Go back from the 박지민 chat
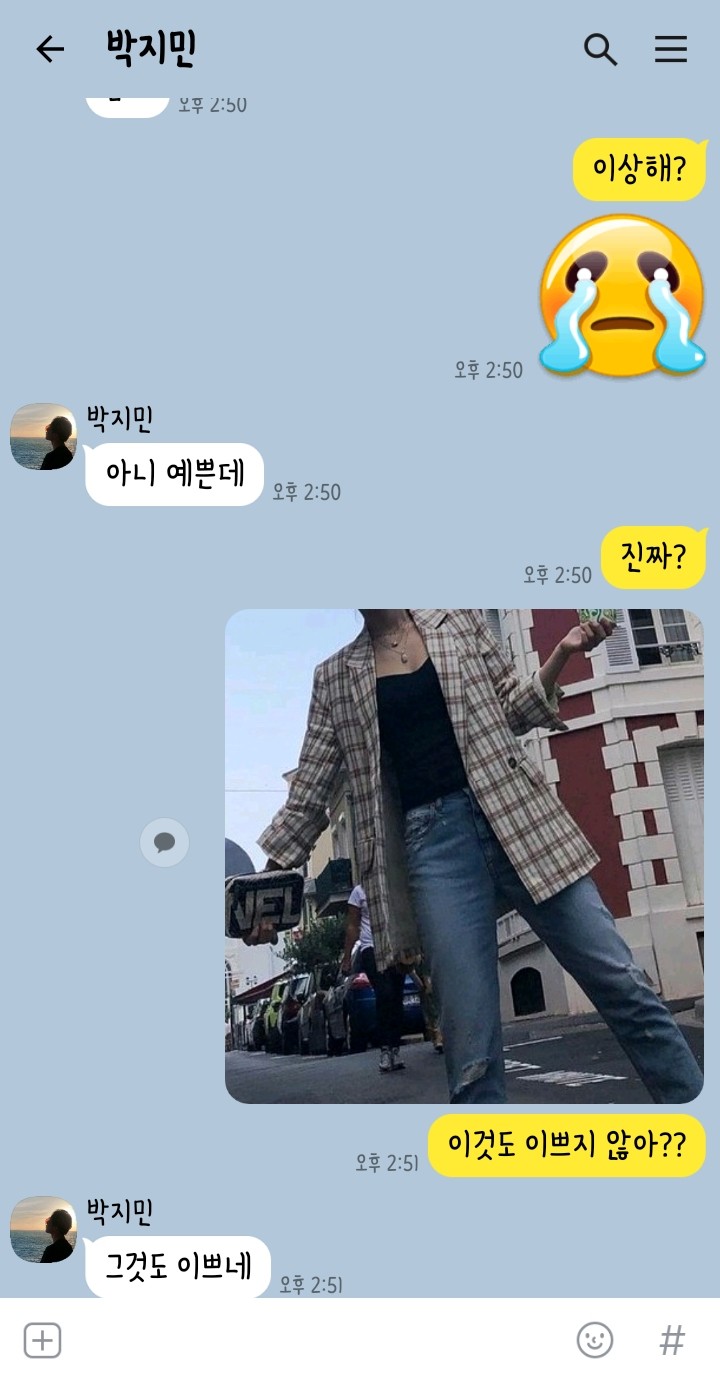 (x=49, y=49)
